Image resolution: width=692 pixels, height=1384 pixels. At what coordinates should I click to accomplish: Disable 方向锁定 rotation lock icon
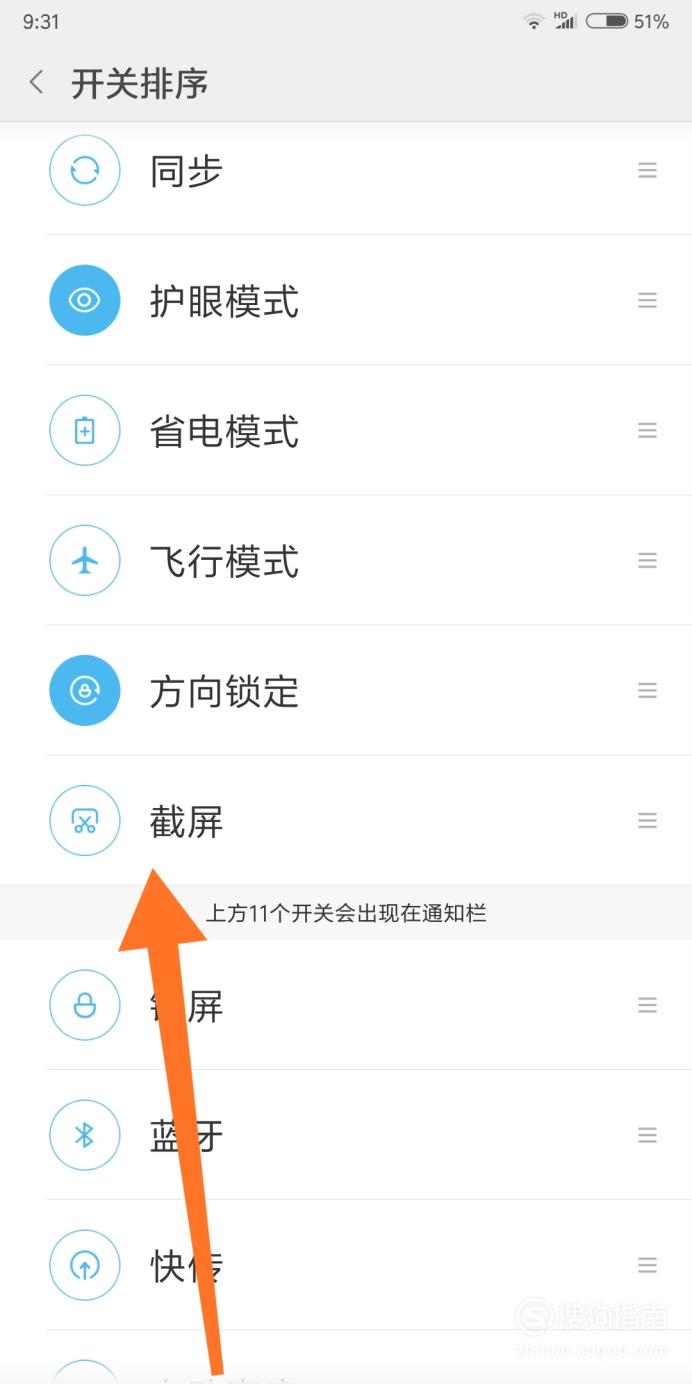click(x=85, y=690)
